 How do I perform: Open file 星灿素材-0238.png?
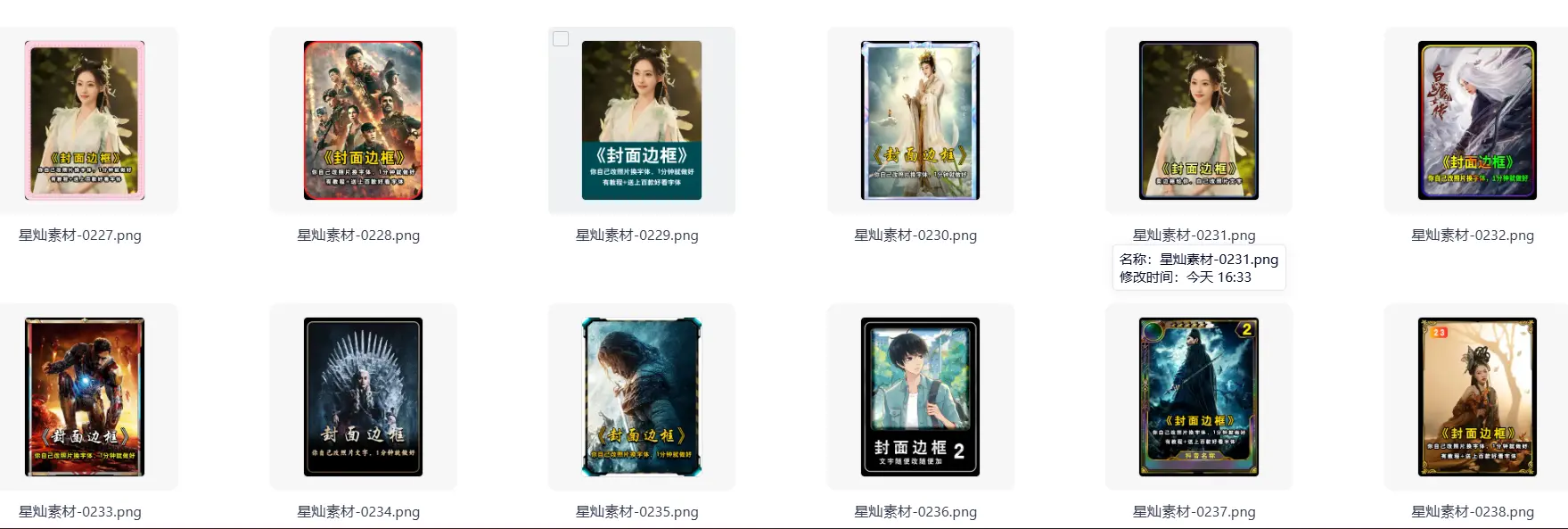(1477, 397)
